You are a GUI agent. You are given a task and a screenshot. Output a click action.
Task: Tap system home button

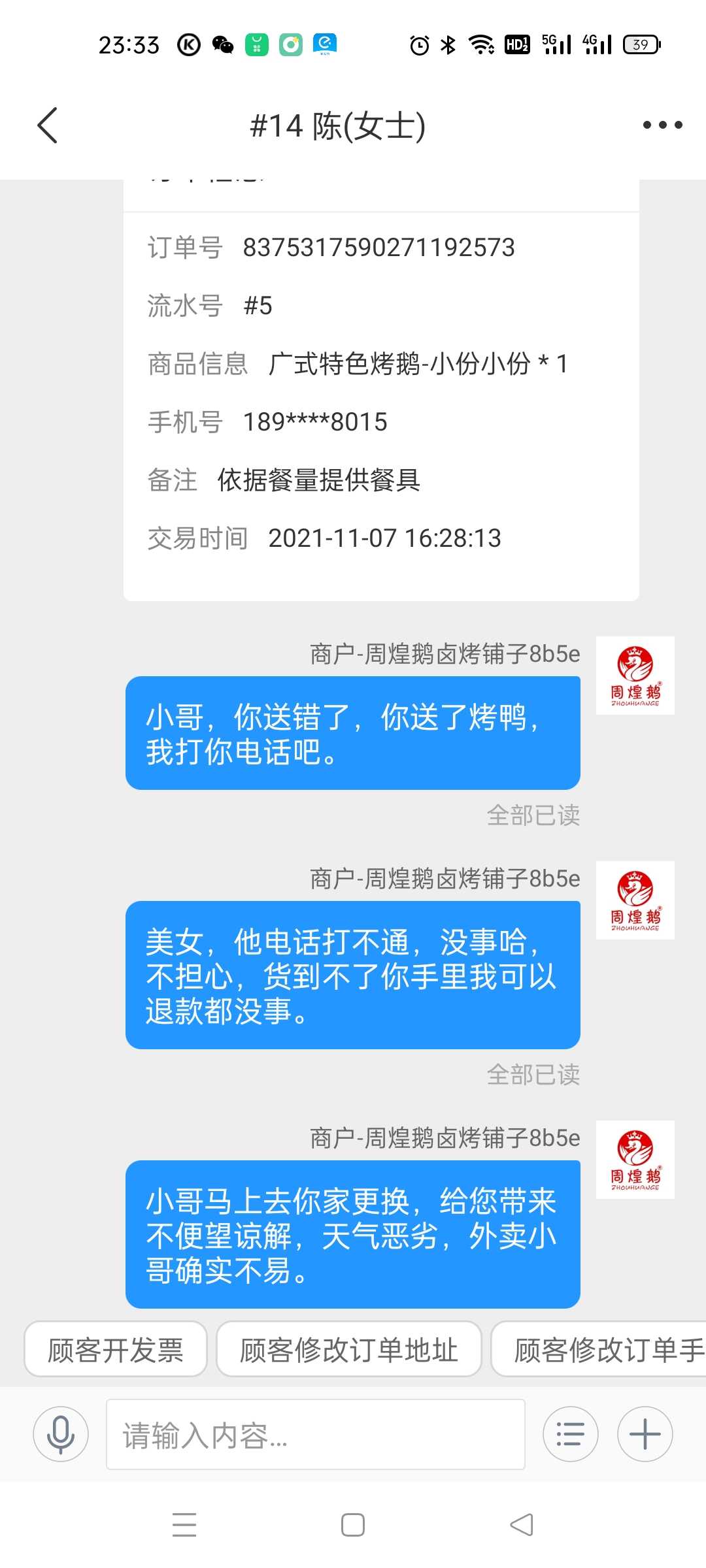pyautogui.click(x=353, y=1525)
